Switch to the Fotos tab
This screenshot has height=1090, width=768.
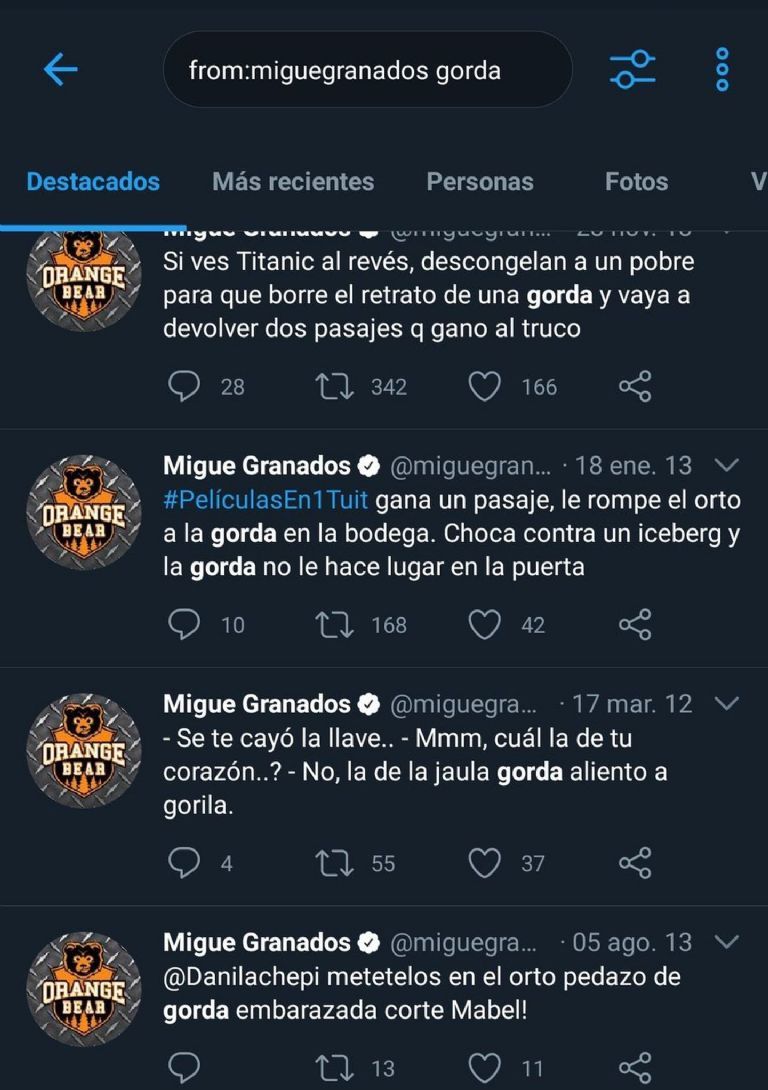[x=636, y=182]
